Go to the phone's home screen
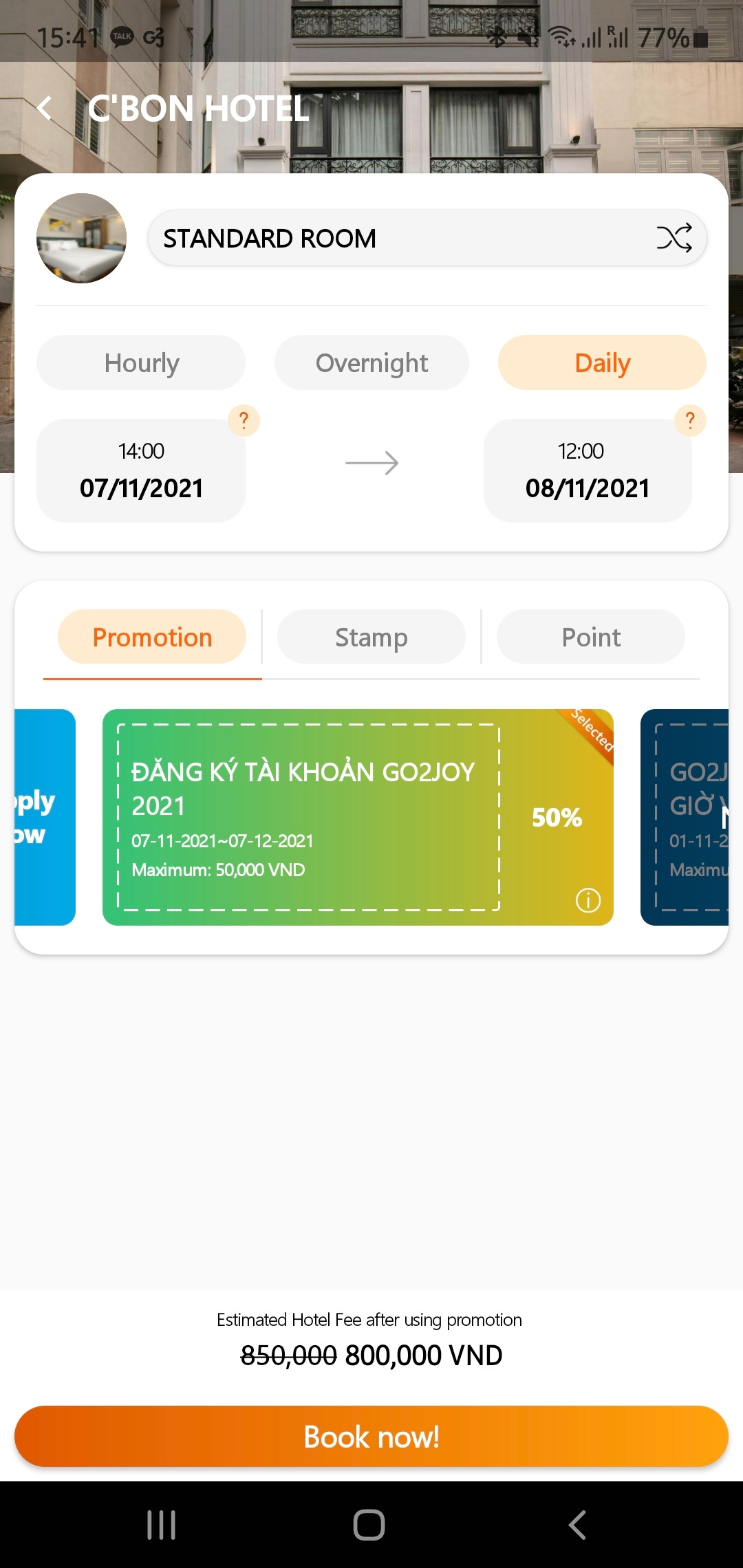The width and height of the screenshot is (743, 1568). pos(369,1525)
